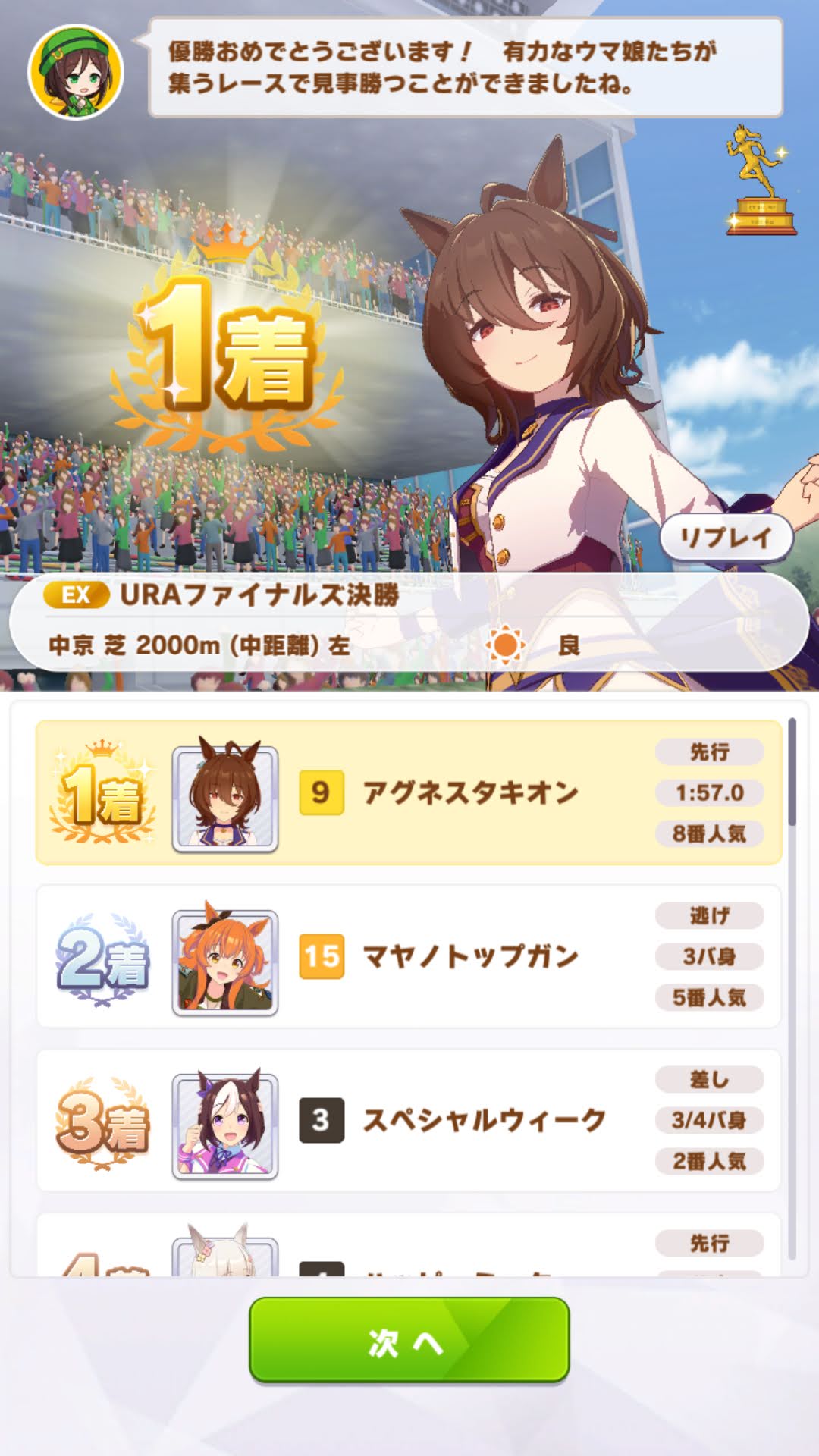This screenshot has height=1456, width=819.
Task: Select the マヤノトップガン second place row
Action: coord(409,957)
